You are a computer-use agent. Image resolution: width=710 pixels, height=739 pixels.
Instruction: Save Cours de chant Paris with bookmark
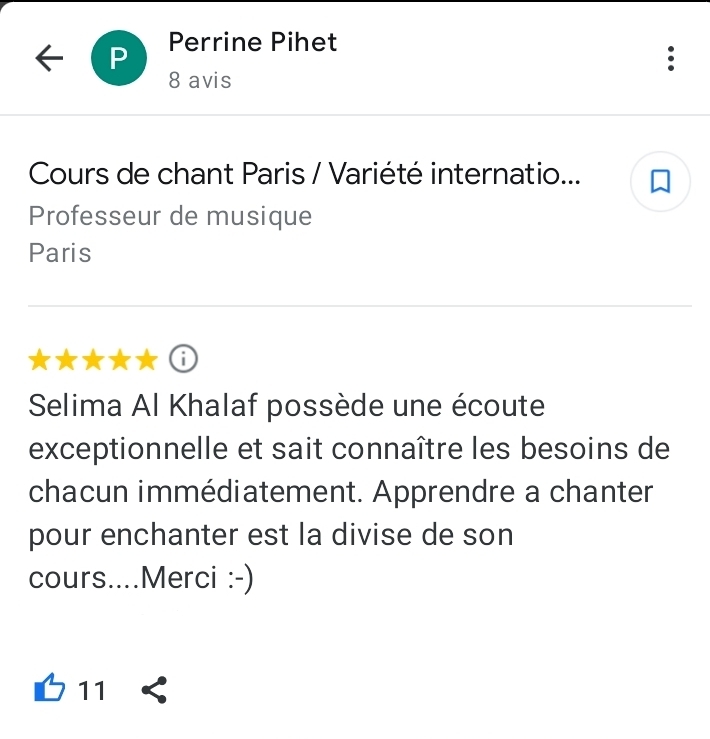[661, 182]
